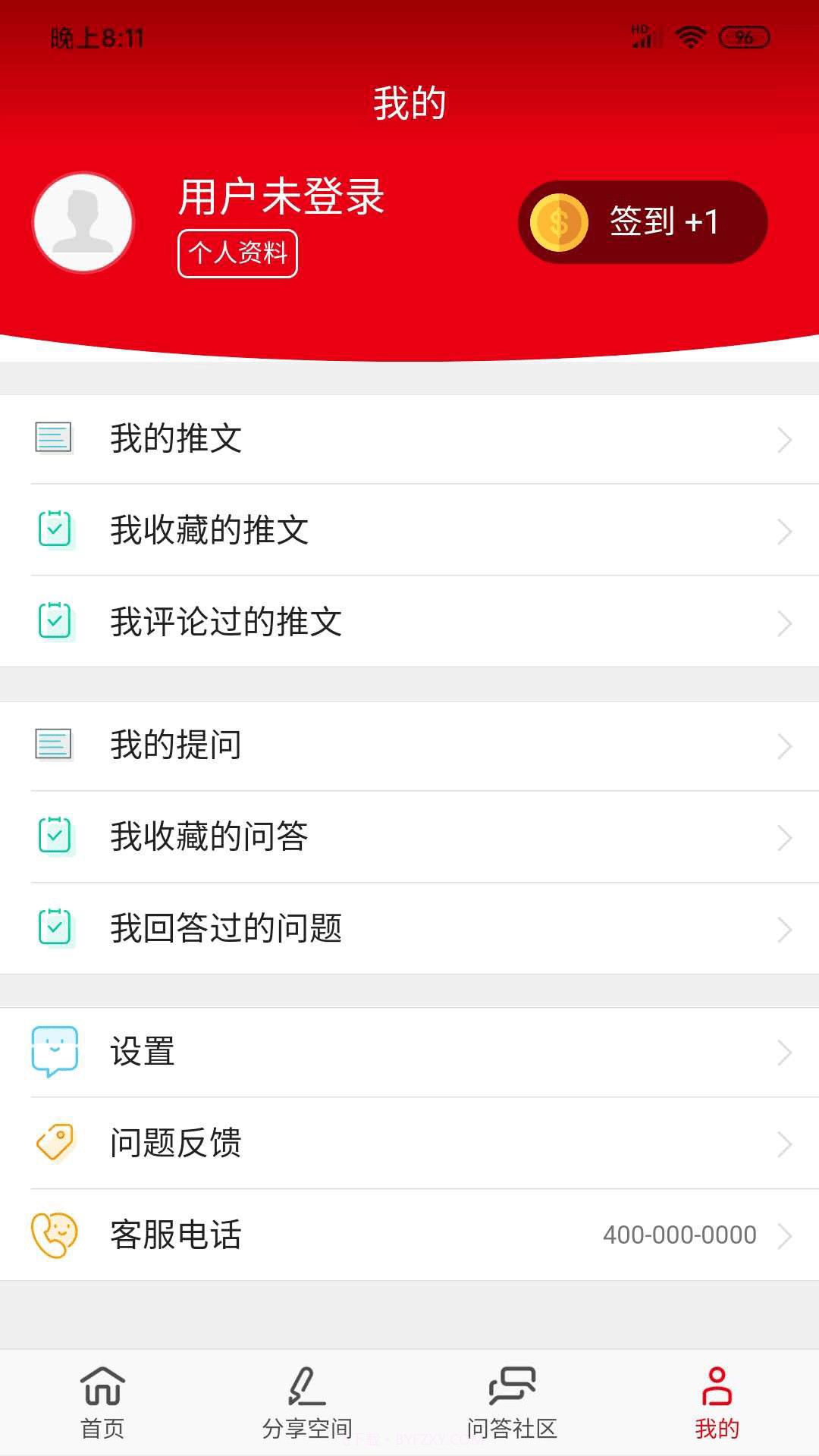The width and height of the screenshot is (819, 1456).
Task: Select the 我的推文 document icon
Action: [53, 438]
